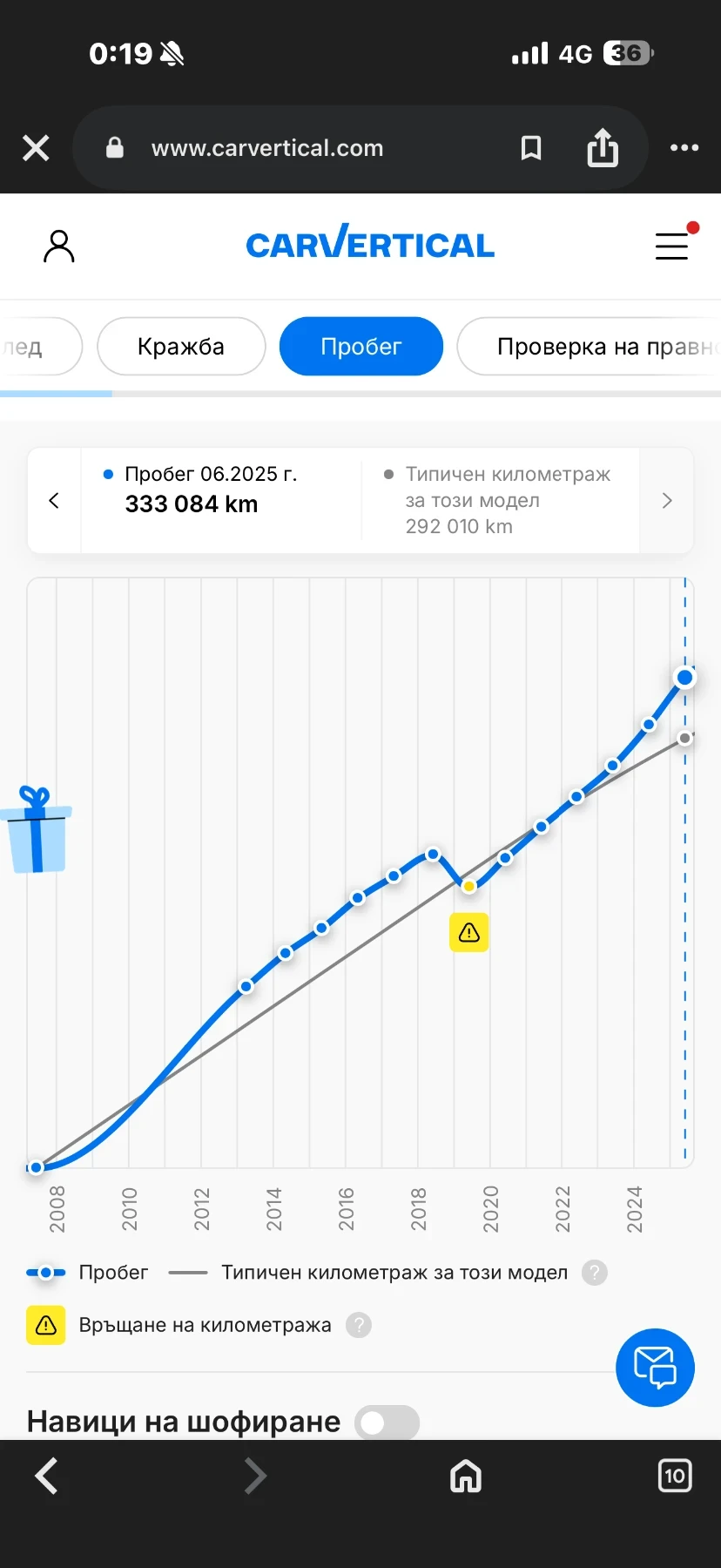
Task: Select the latest mileage point on the chart
Action: [x=685, y=678]
